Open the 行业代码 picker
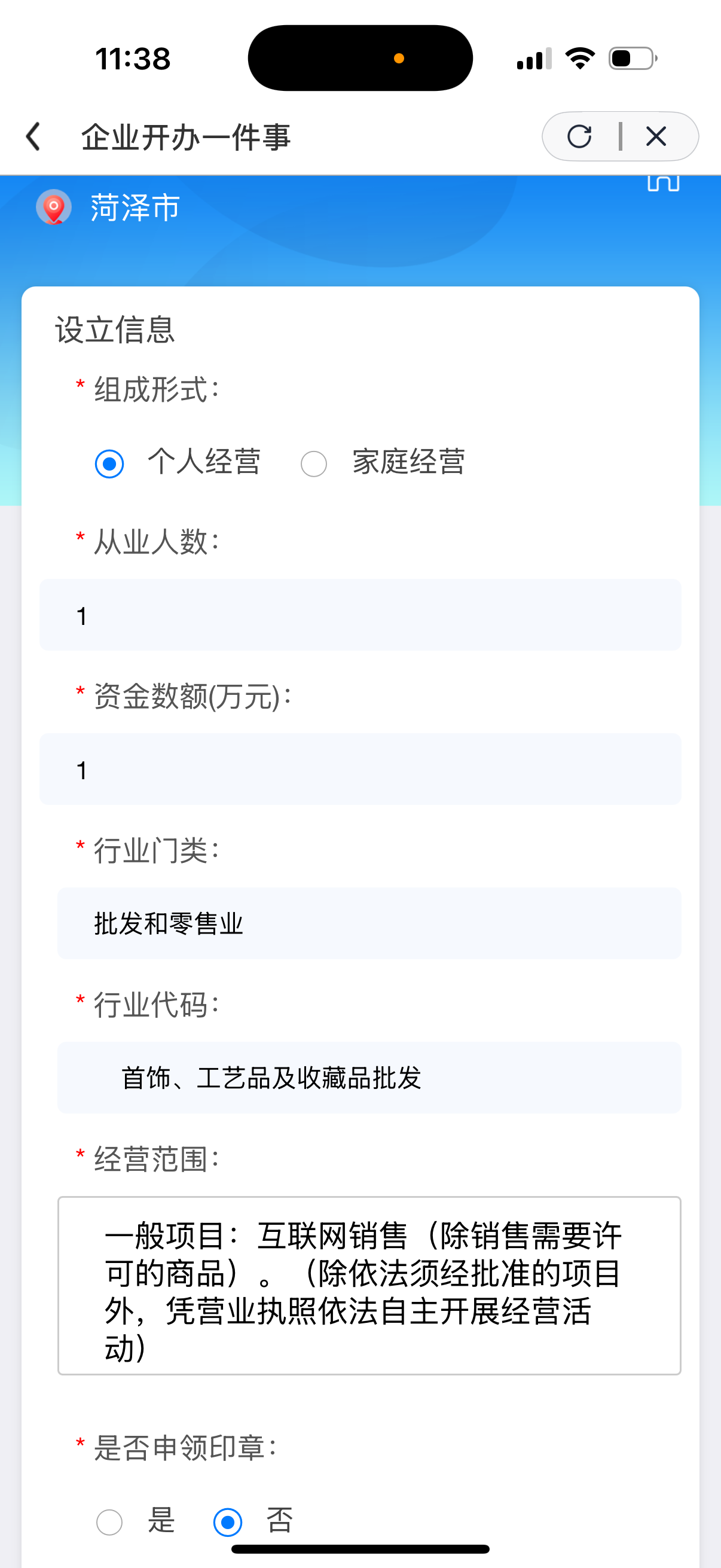Image resolution: width=721 pixels, height=1568 pixels. 369,1078
